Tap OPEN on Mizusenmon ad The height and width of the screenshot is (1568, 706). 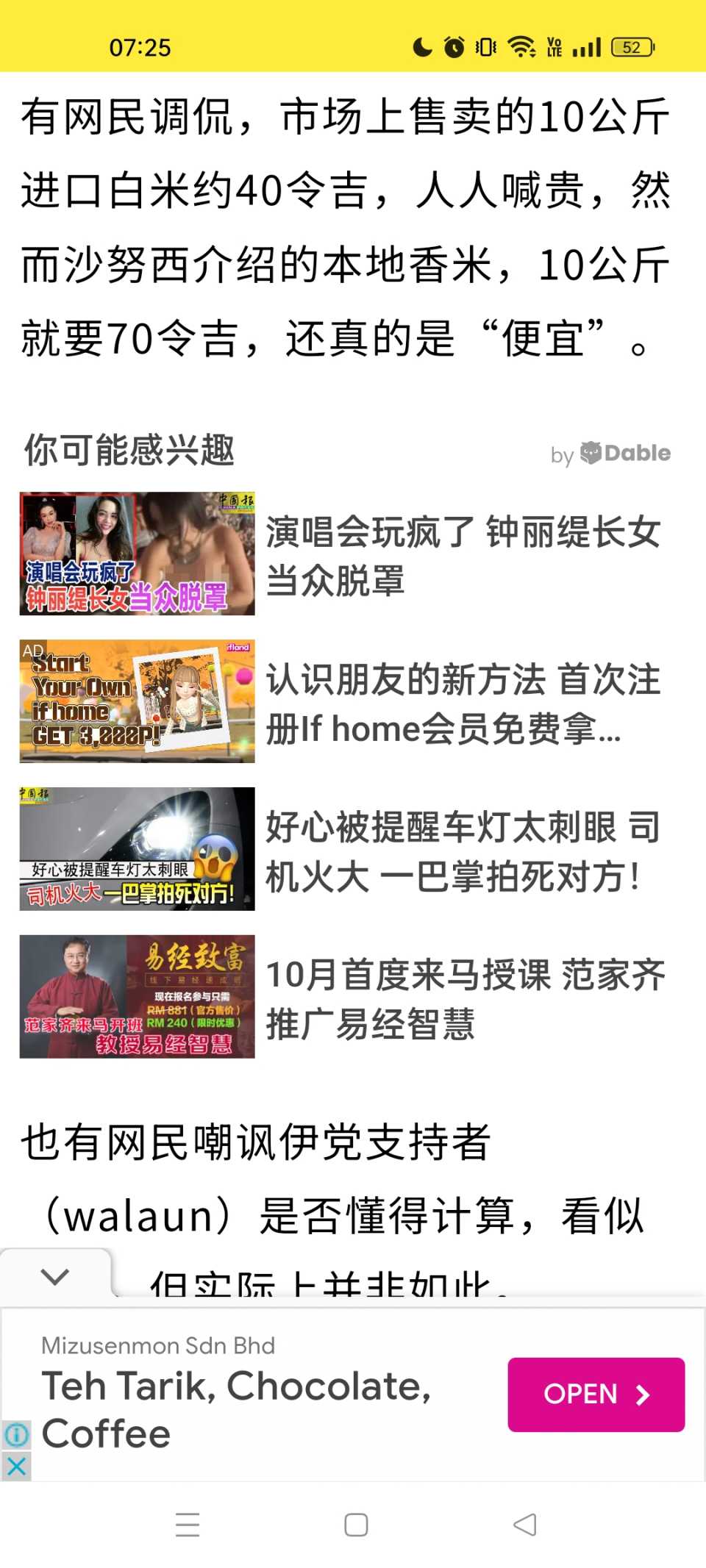596,1394
